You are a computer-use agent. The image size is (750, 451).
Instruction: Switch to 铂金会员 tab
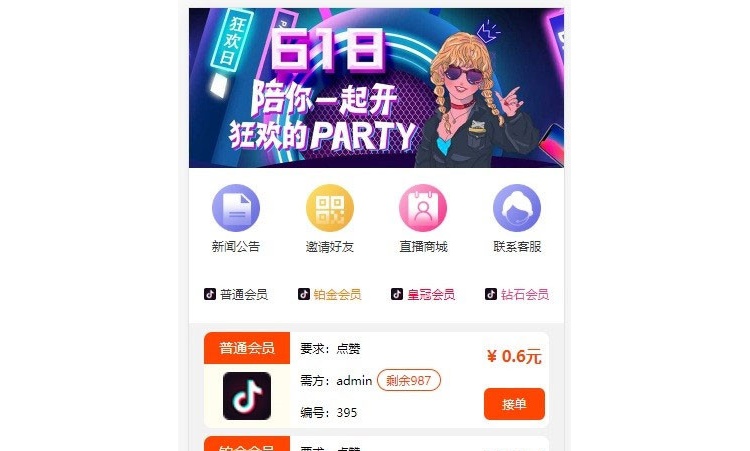(x=330, y=295)
